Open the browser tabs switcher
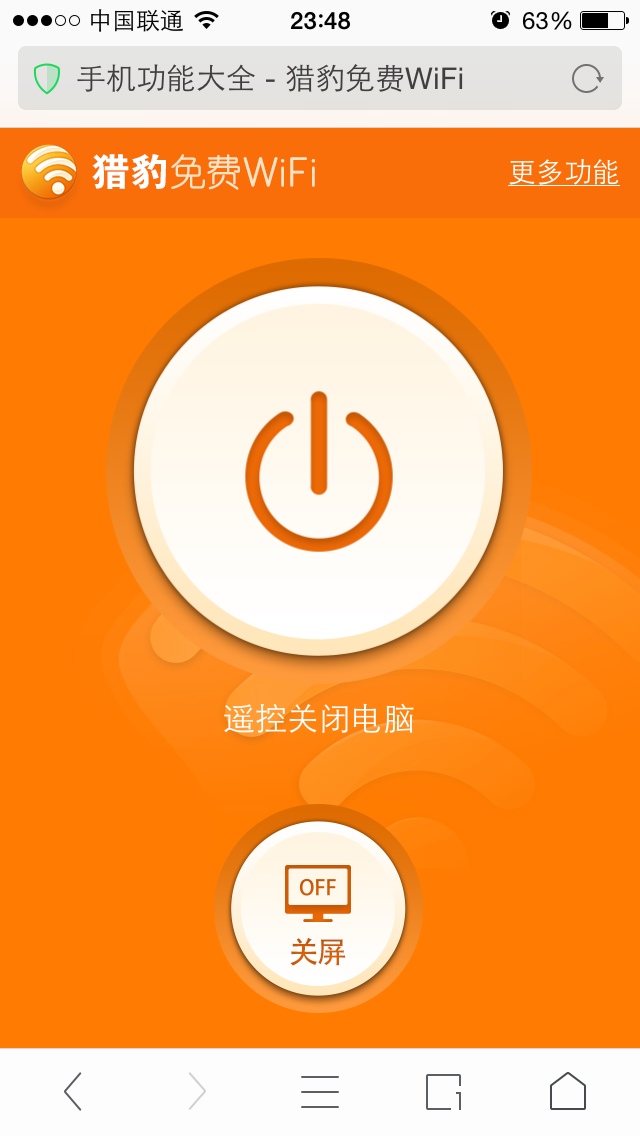 point(444,1091)
